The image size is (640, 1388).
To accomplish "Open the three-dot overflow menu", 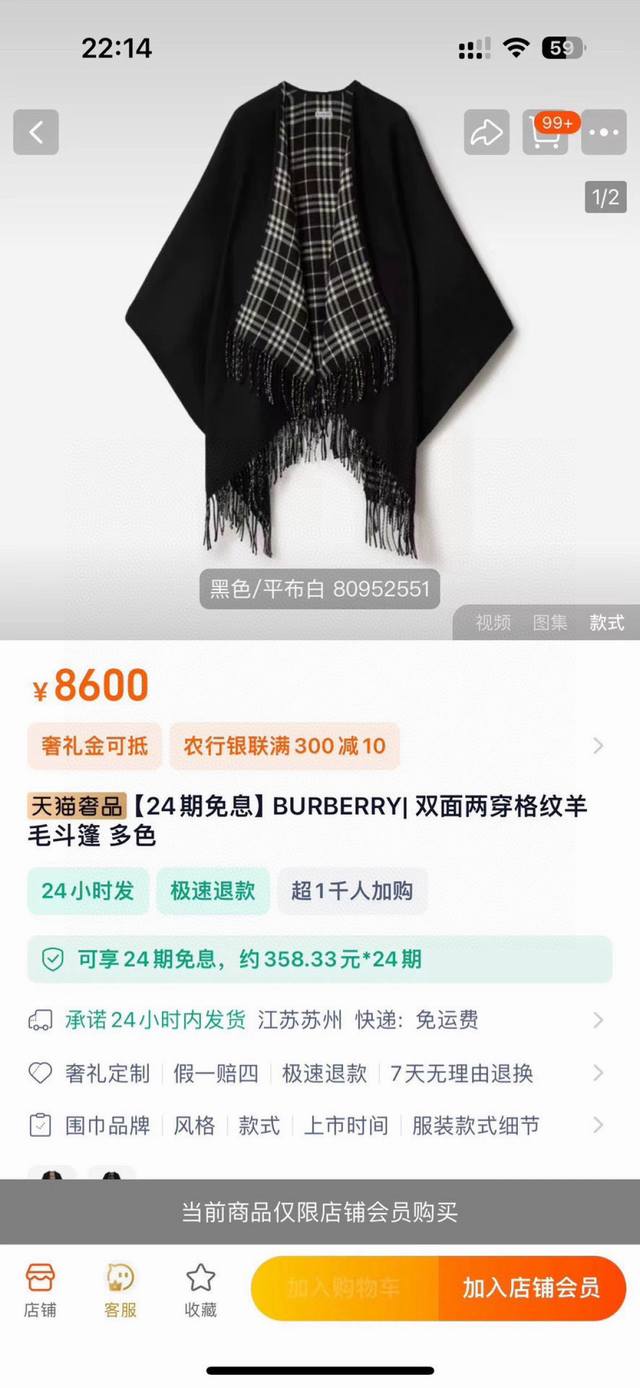I will (x=604, y=132).
